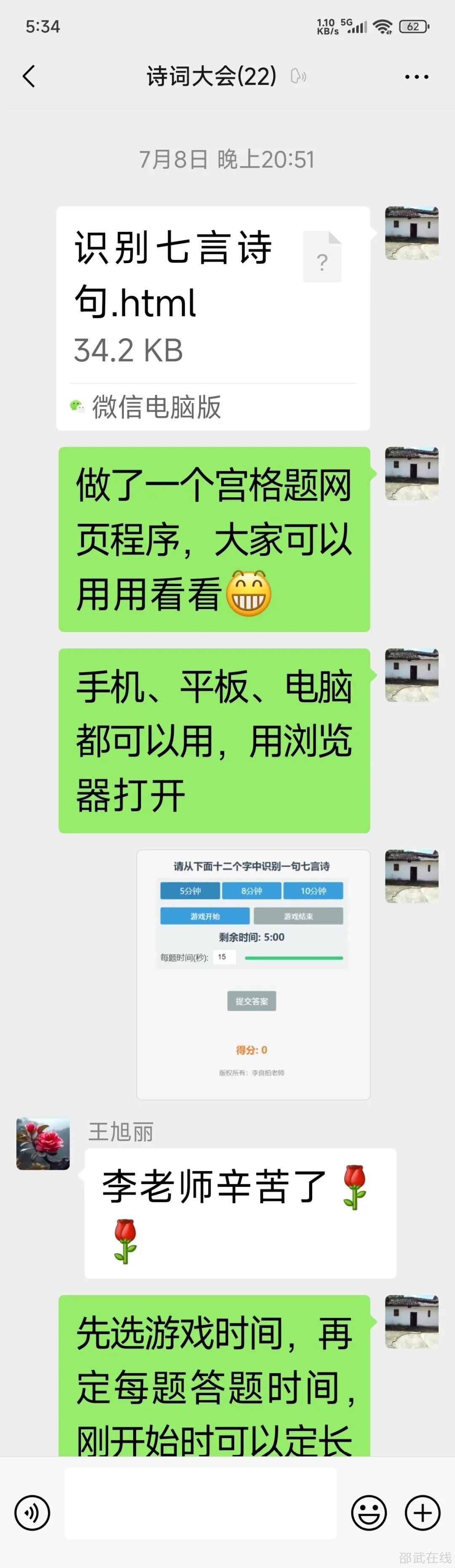View the shared screenshot of the poem game

[253, 974]
